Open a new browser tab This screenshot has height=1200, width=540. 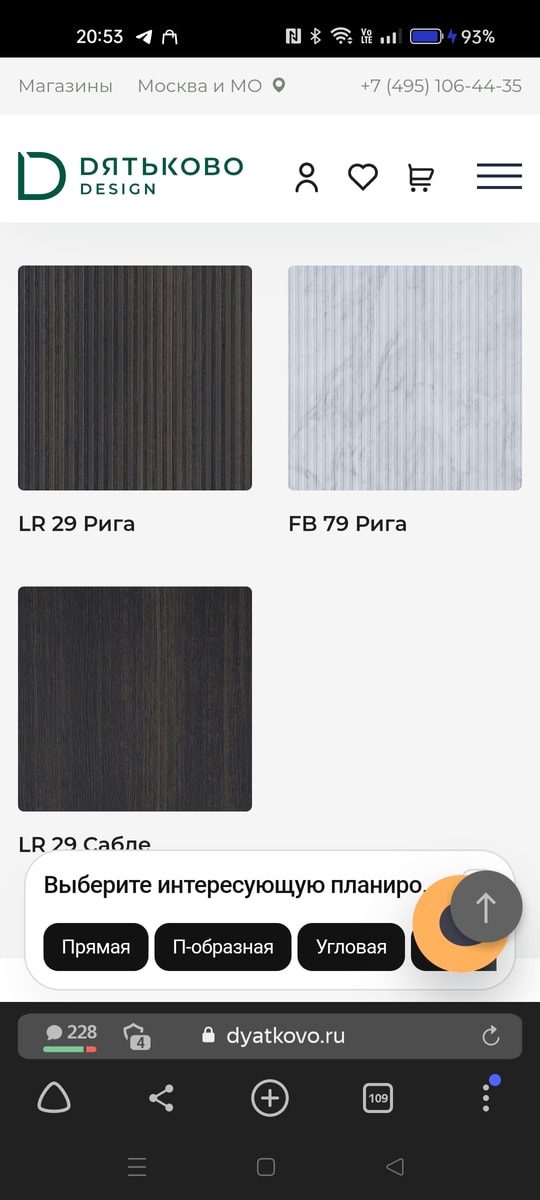pyautogui.click(x=269, y=1099)
